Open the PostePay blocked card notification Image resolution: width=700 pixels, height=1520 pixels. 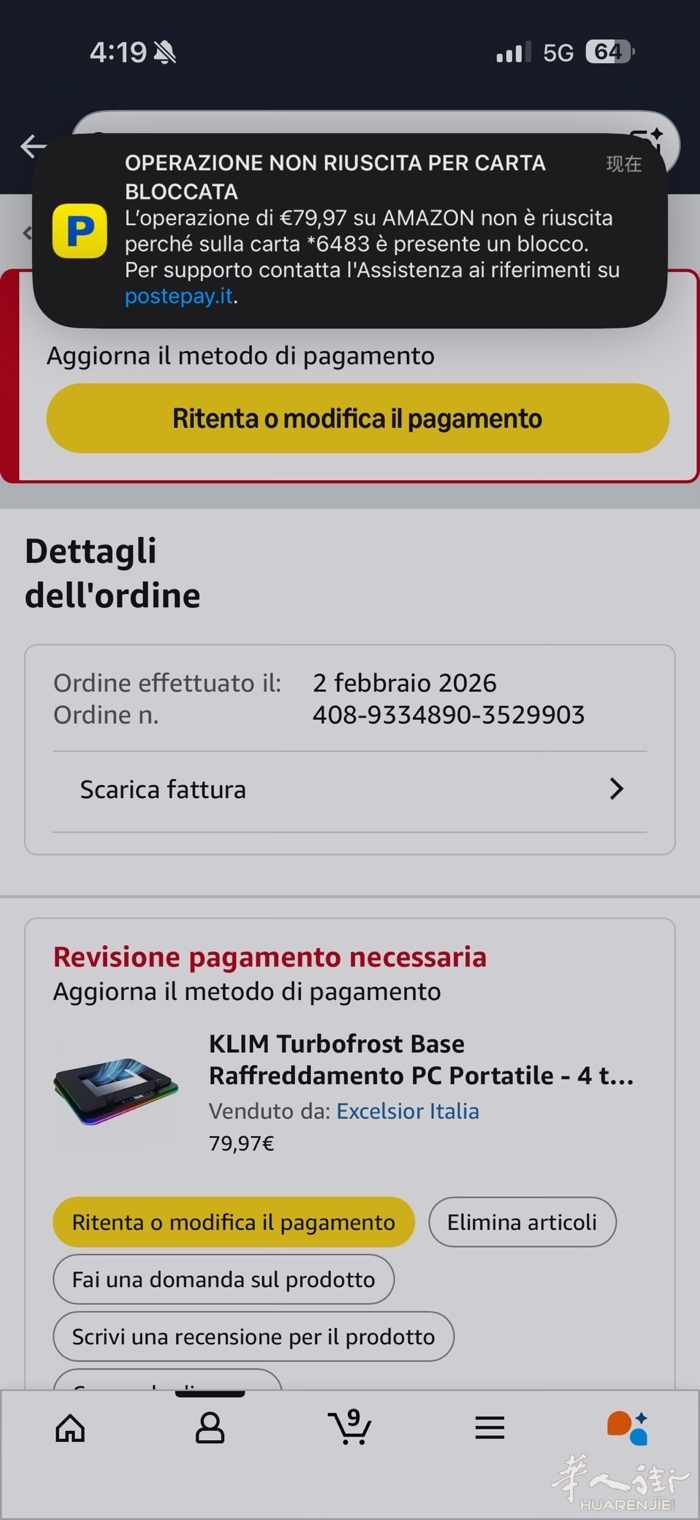350,230
